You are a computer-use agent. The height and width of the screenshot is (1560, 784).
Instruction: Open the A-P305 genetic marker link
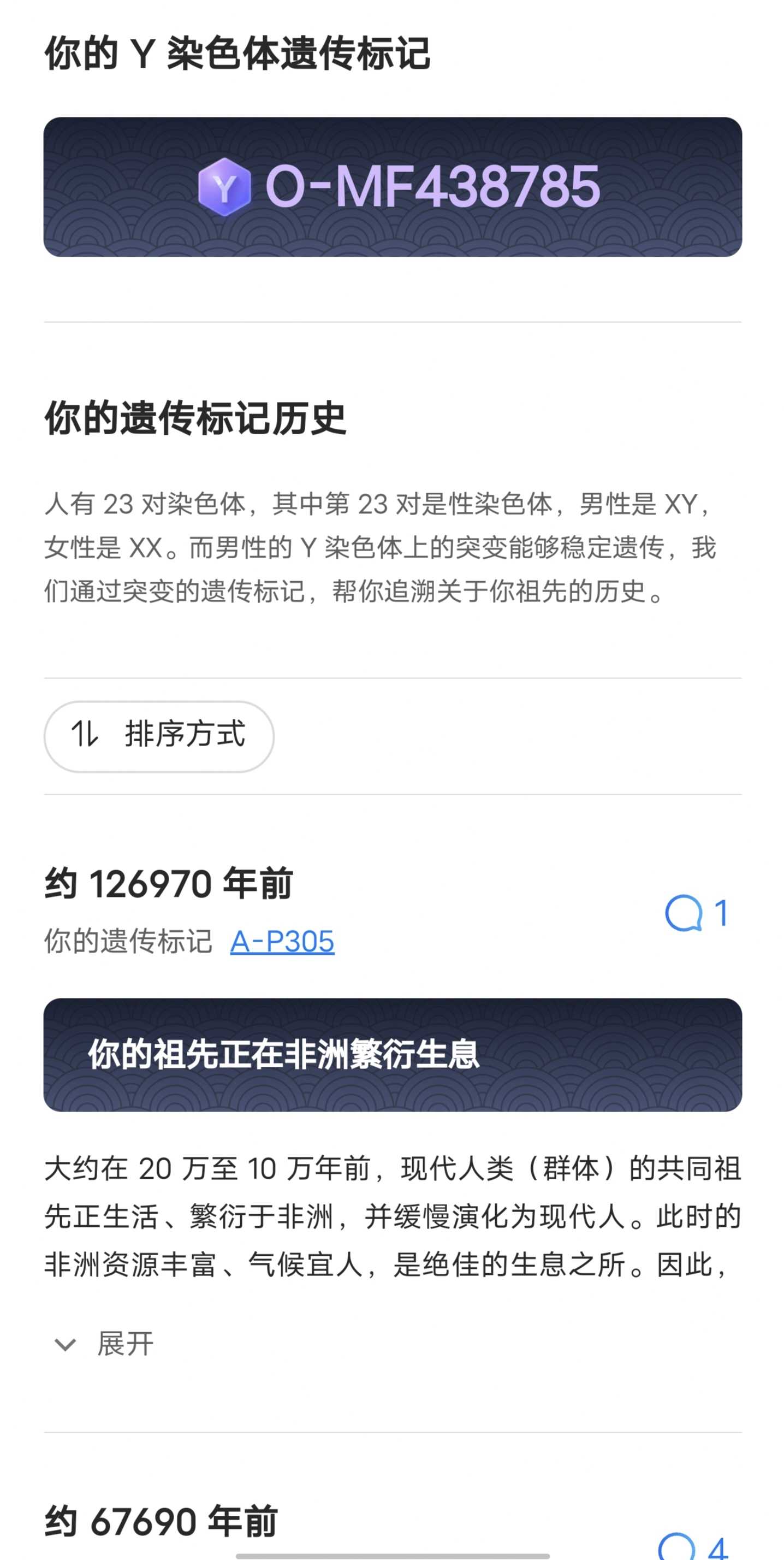pyautogui.click(x=282, y=942)
